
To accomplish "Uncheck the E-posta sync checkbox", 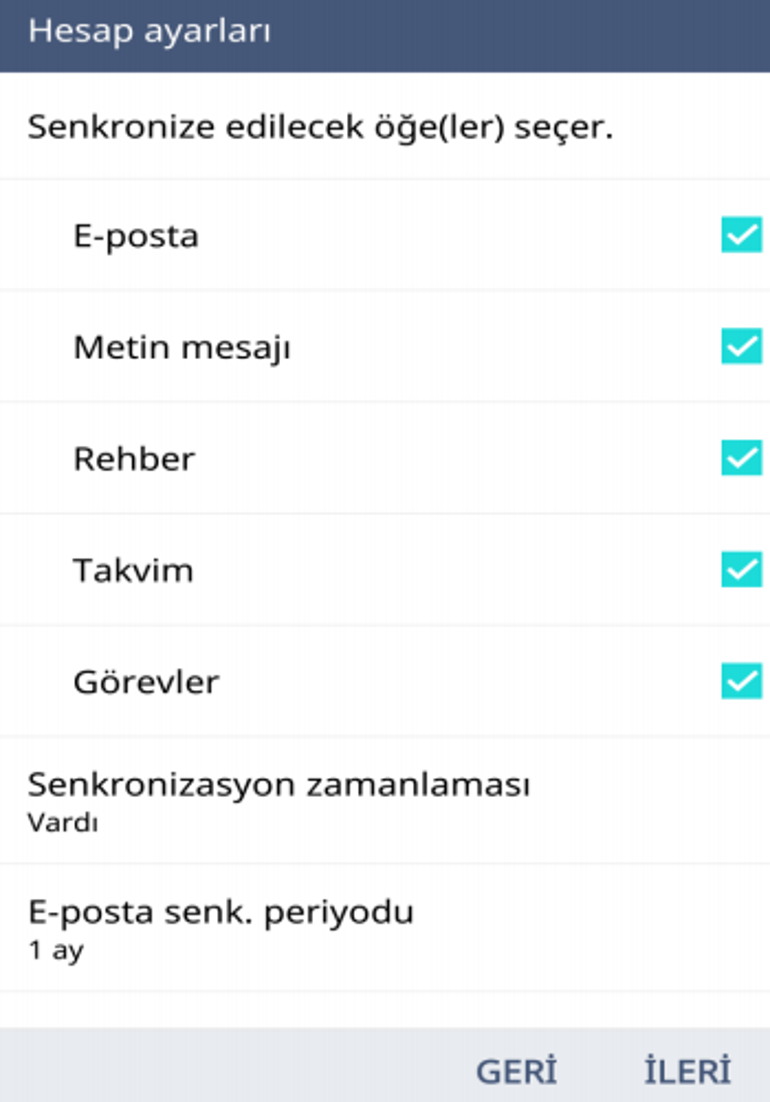I will (x=741, y=236).
